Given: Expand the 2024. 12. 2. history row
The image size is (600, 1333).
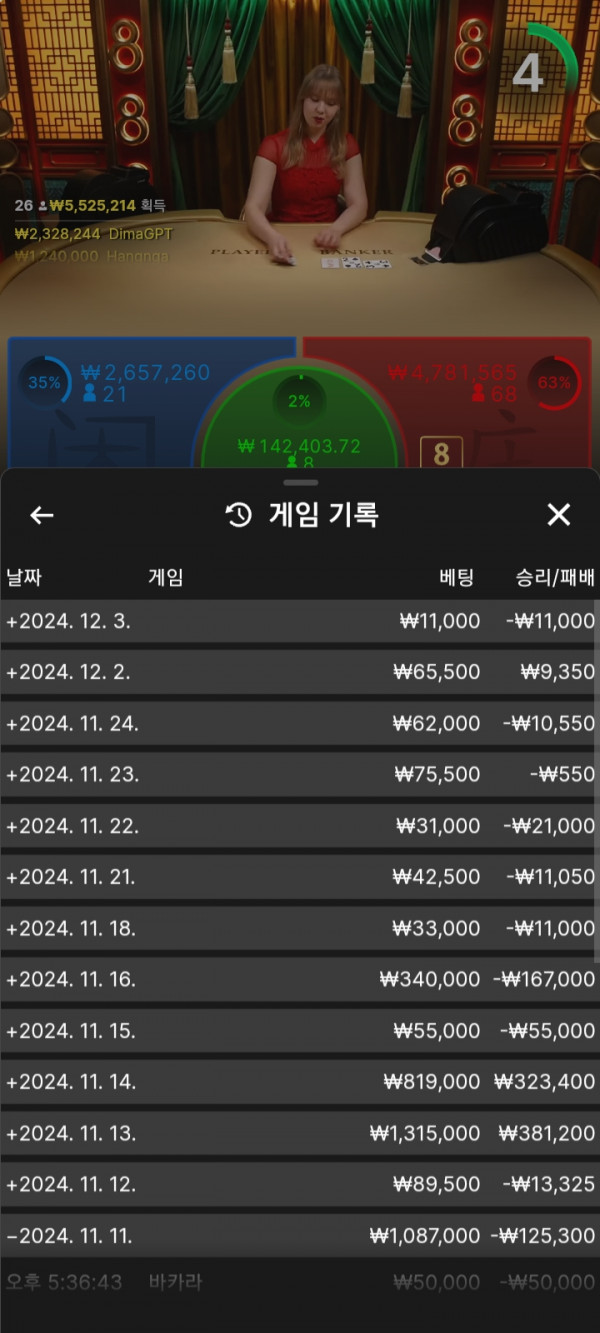Looking at the screenshot, I should pos(300,672).
